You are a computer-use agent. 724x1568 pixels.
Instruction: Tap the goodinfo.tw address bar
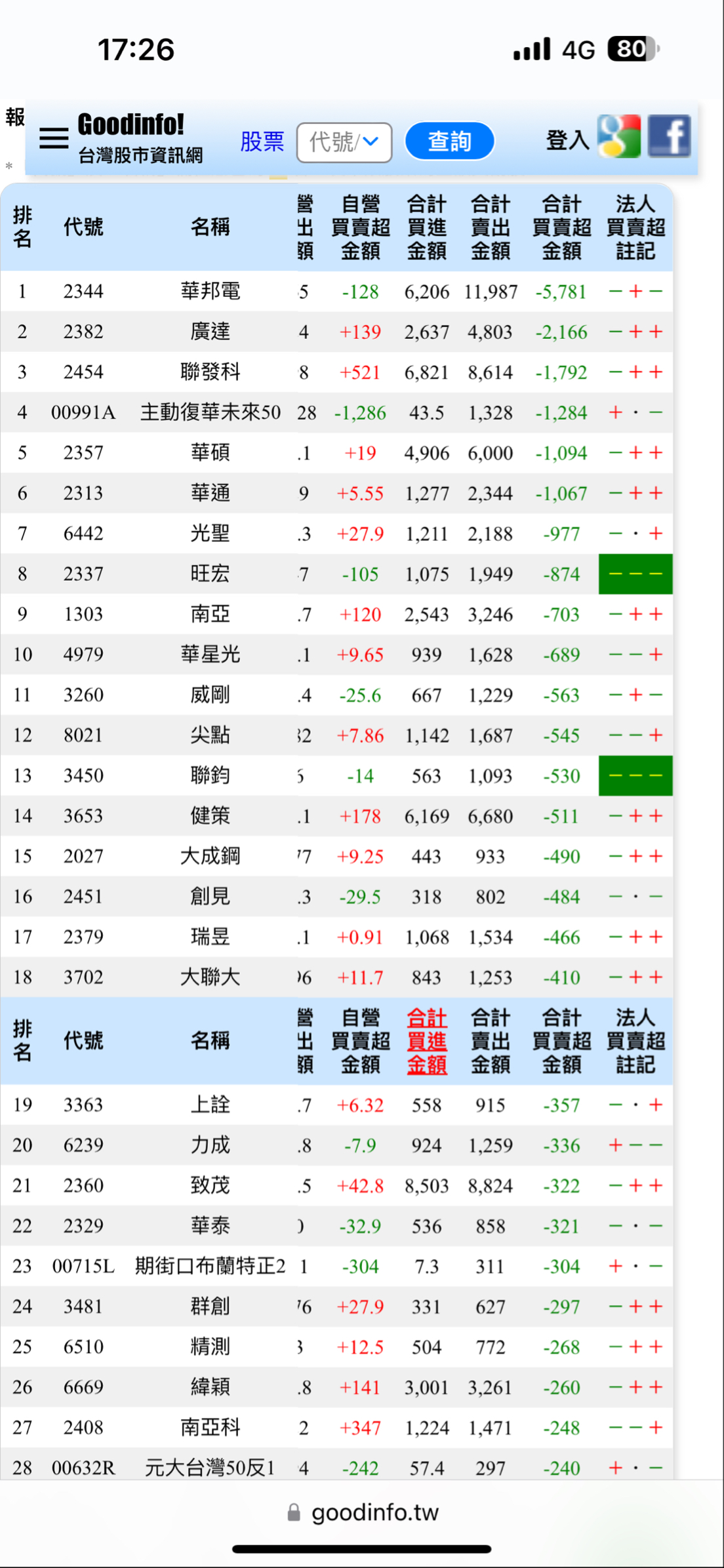point(362,1512)
